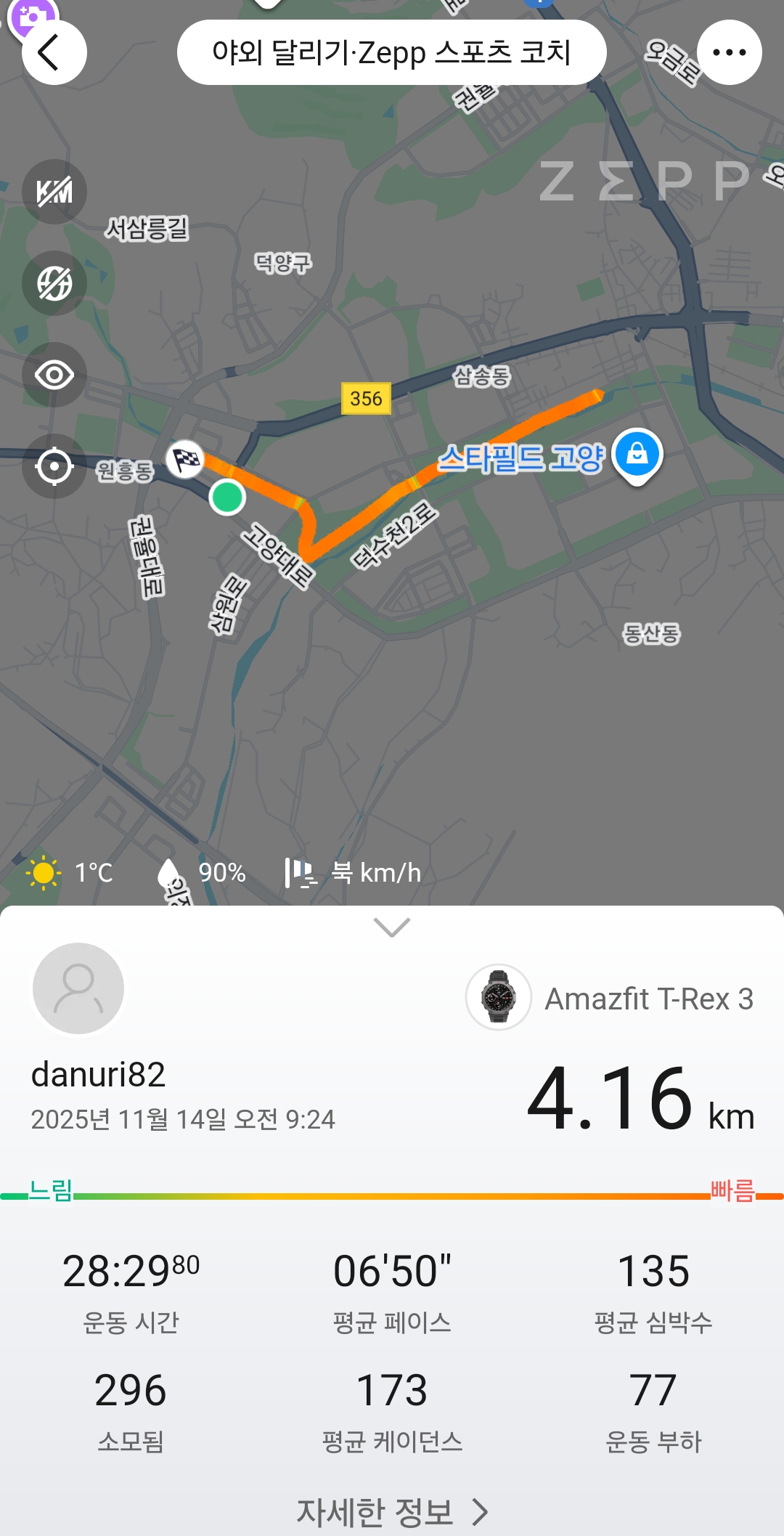This screenshot has width=784, height=1536.
Task: Tap the green start point on the route
Action: (227, 497)
